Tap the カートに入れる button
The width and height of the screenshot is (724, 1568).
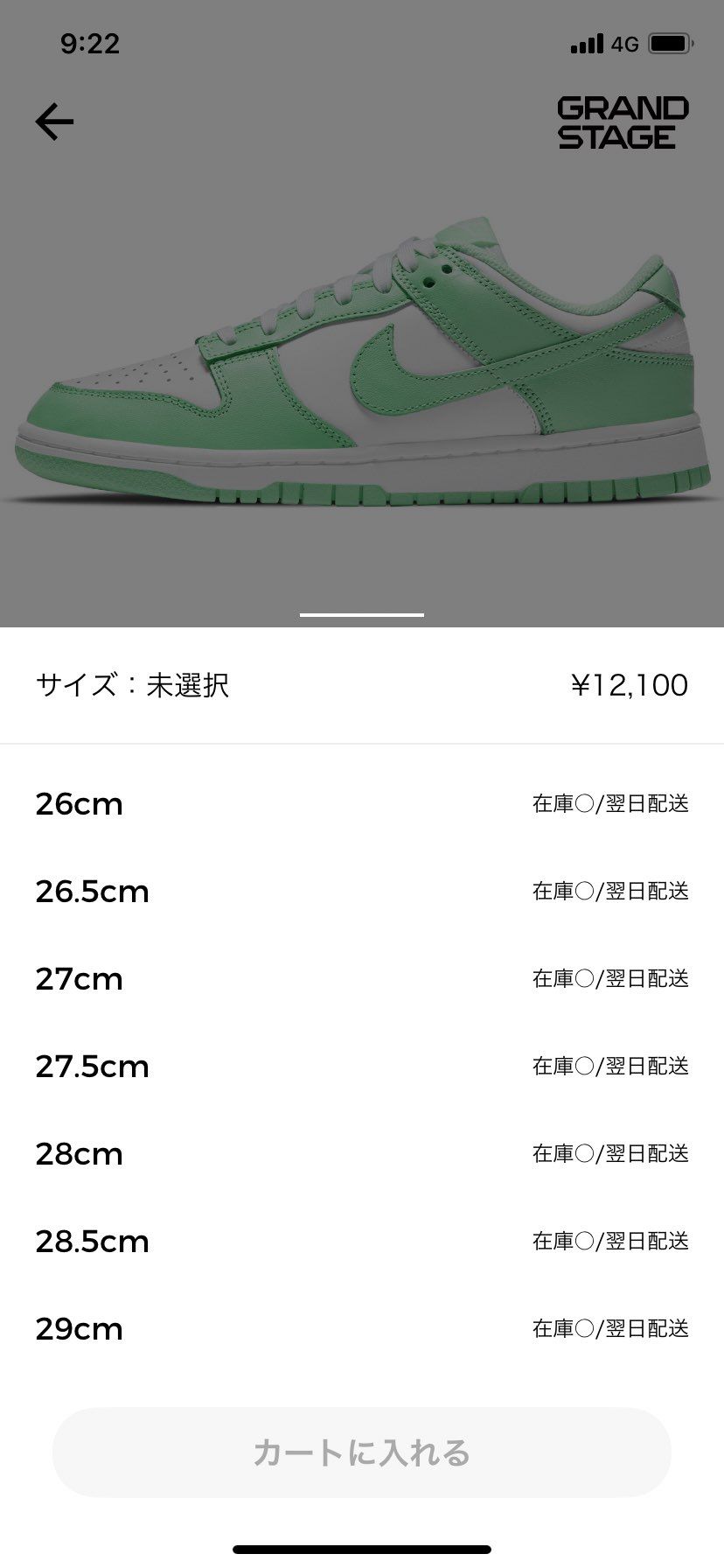pos(362,1452)
